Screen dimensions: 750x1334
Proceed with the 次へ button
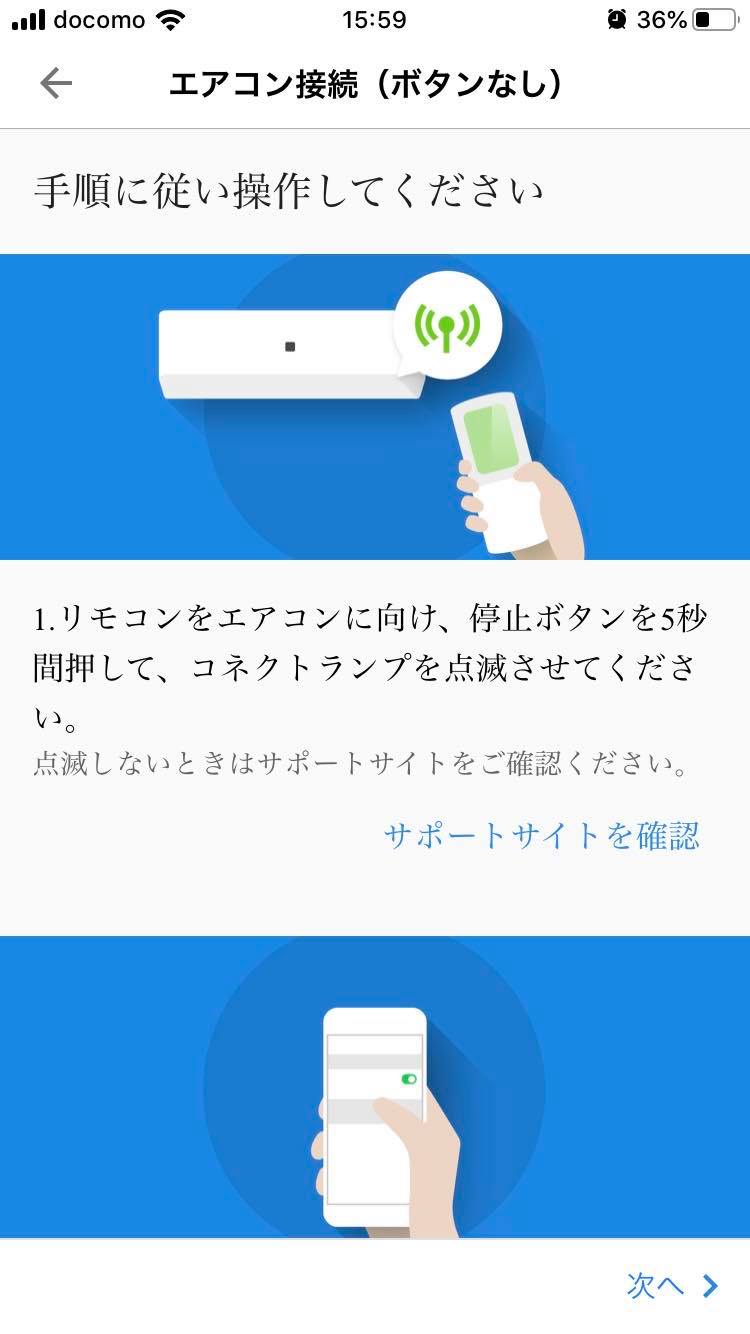(671, 1285)
